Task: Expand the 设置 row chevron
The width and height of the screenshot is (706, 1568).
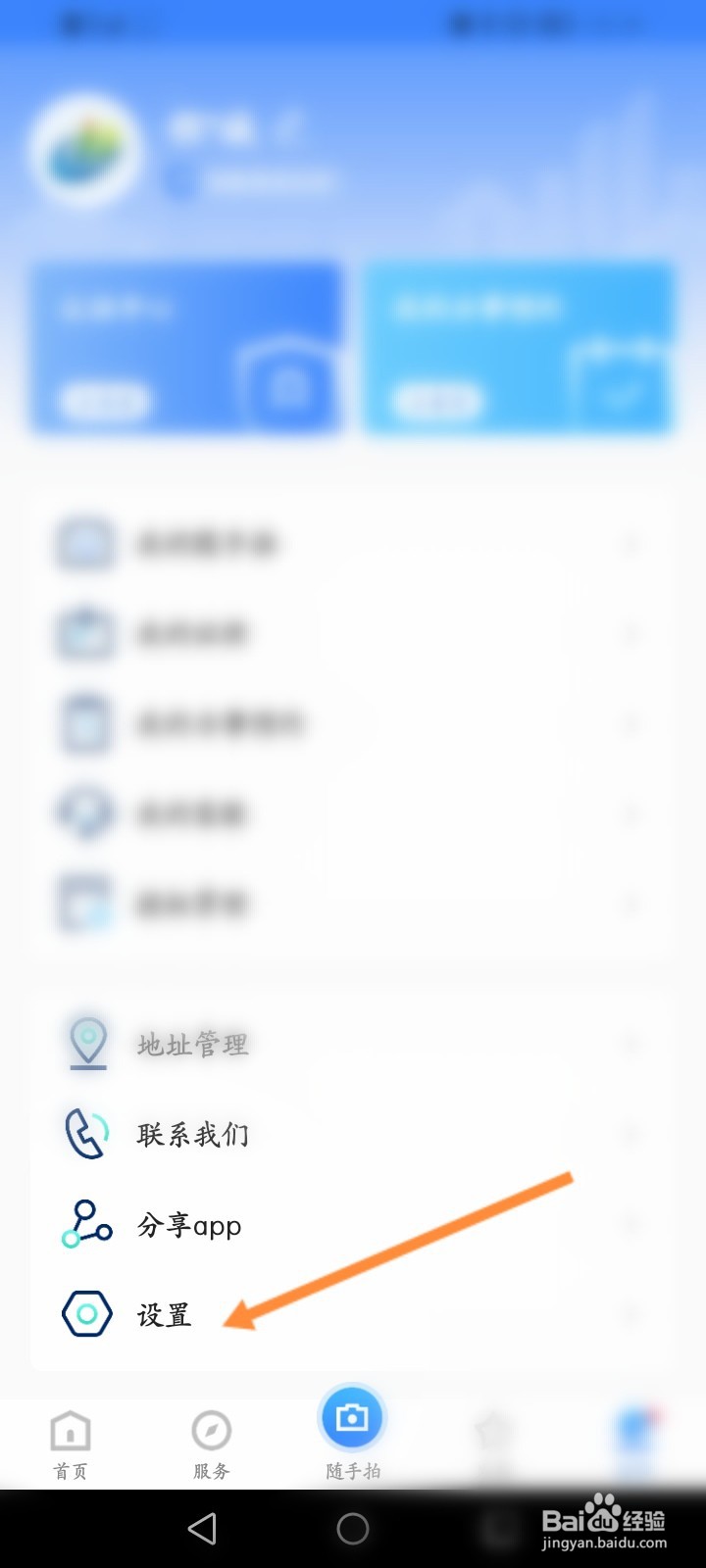Action: tap(632, 1313)
